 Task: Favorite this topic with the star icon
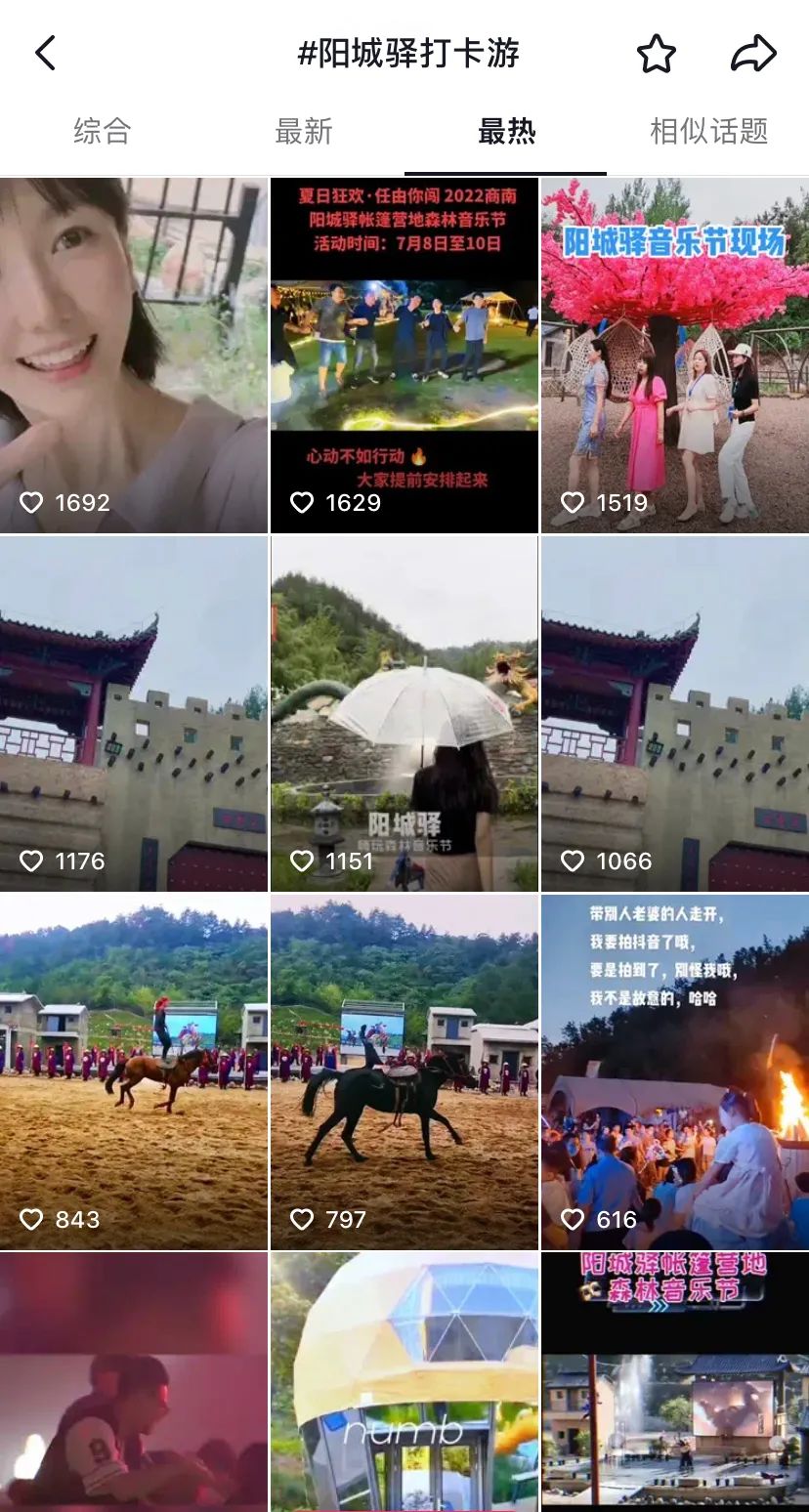point(657,54)
